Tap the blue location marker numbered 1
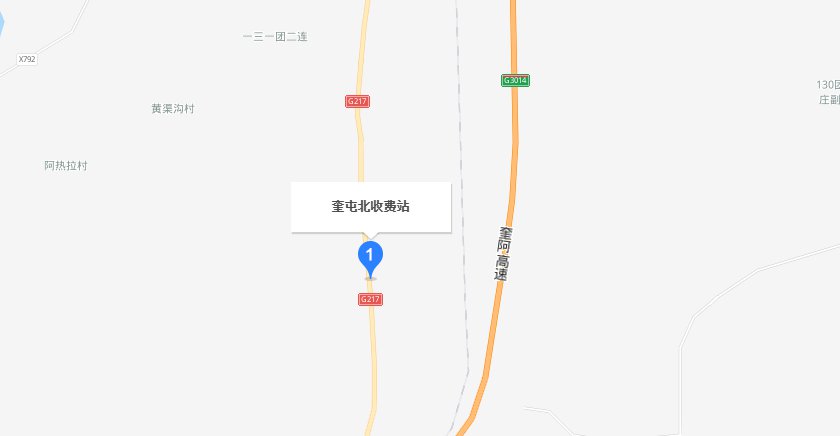This screenshot has width=840, height=436. click(x=370, y=257)
